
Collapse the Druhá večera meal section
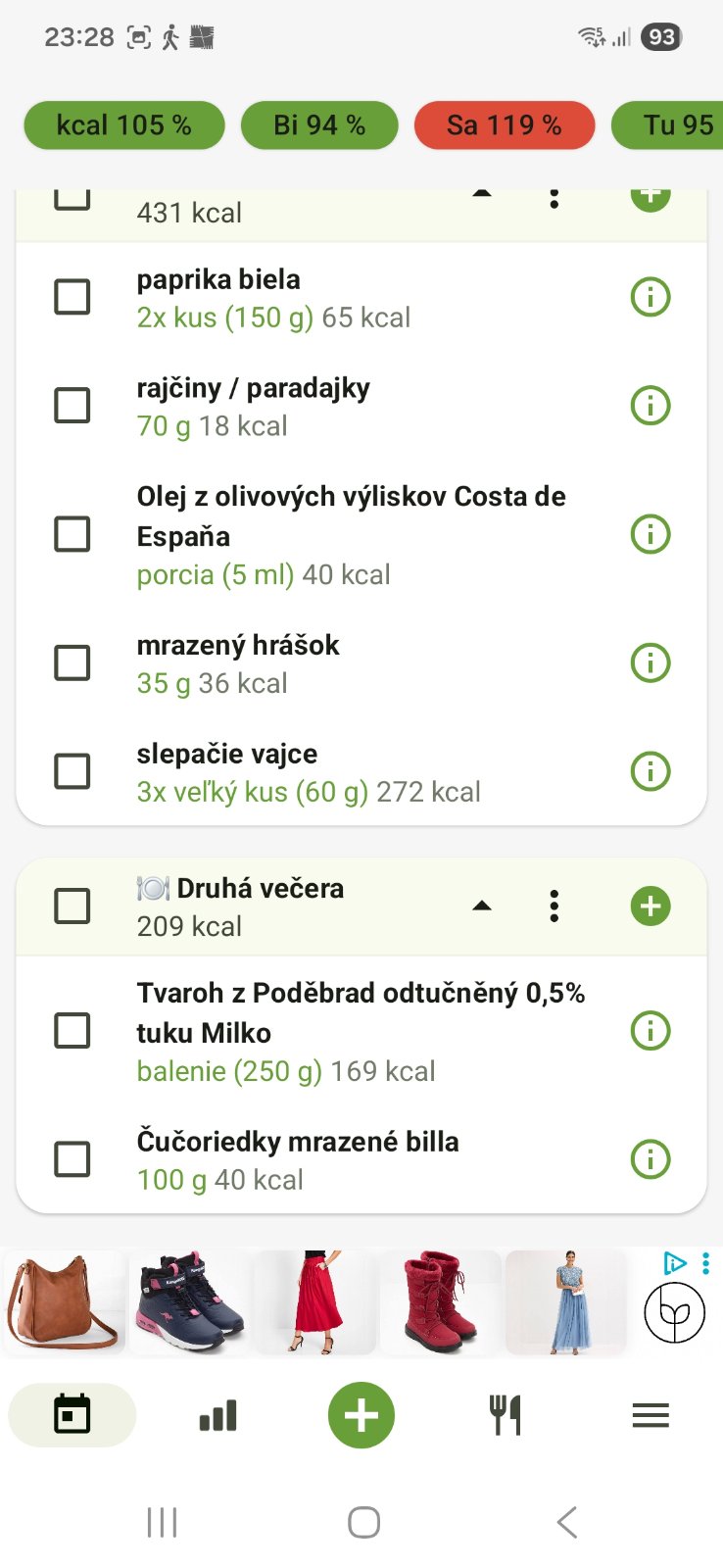482,906
